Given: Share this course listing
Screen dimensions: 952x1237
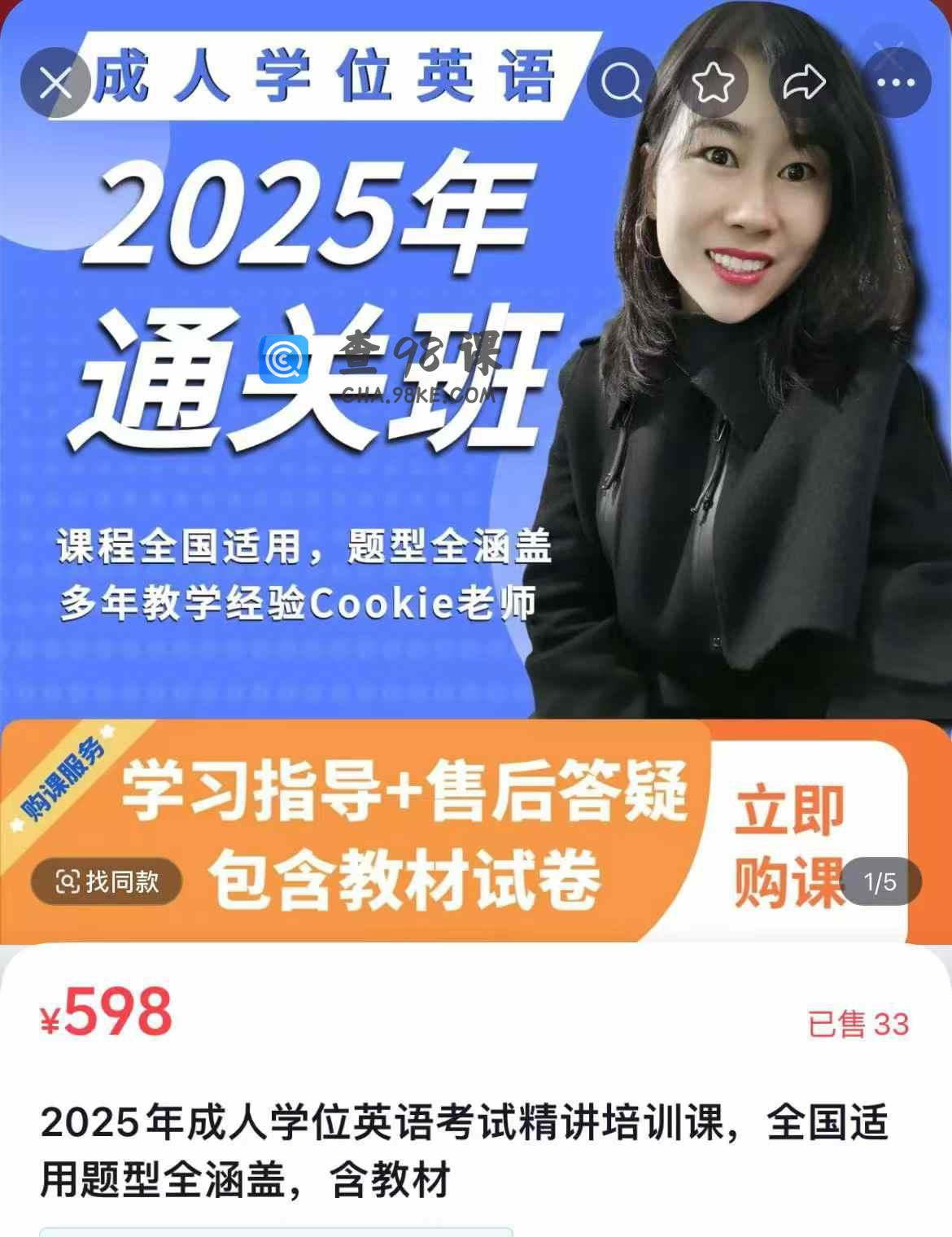Looking at the screenshot, I should pos(804,82).
